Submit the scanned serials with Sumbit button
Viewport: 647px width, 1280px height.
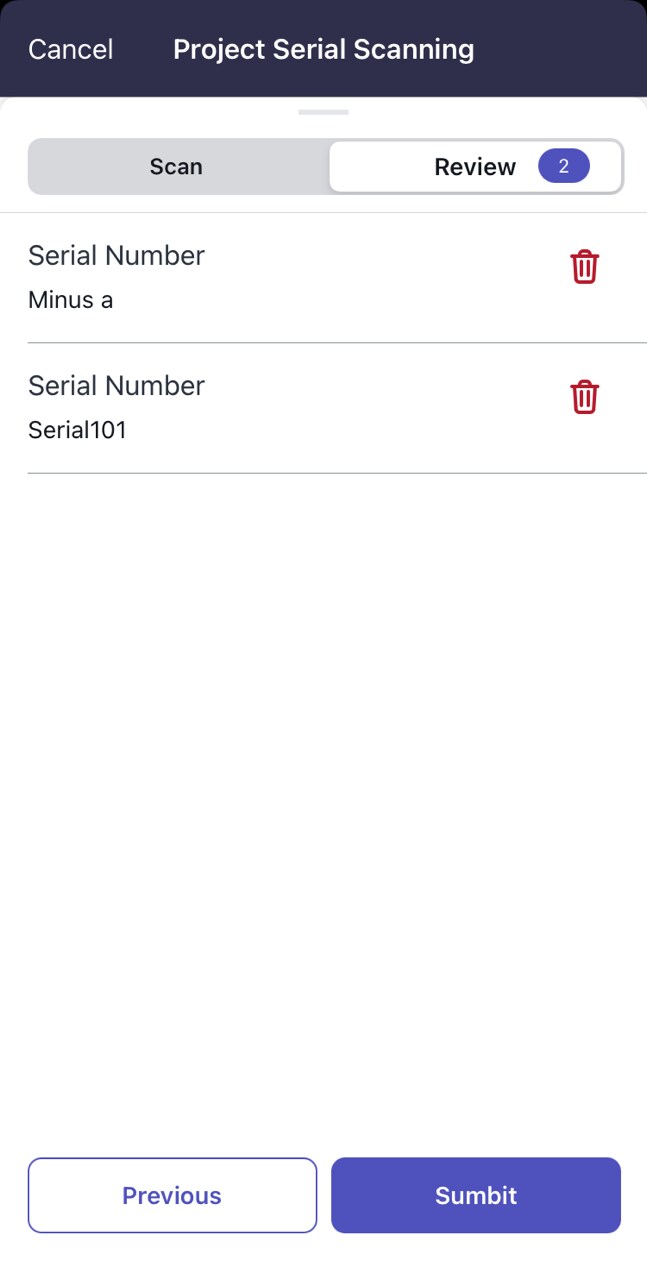(476, 1195)
